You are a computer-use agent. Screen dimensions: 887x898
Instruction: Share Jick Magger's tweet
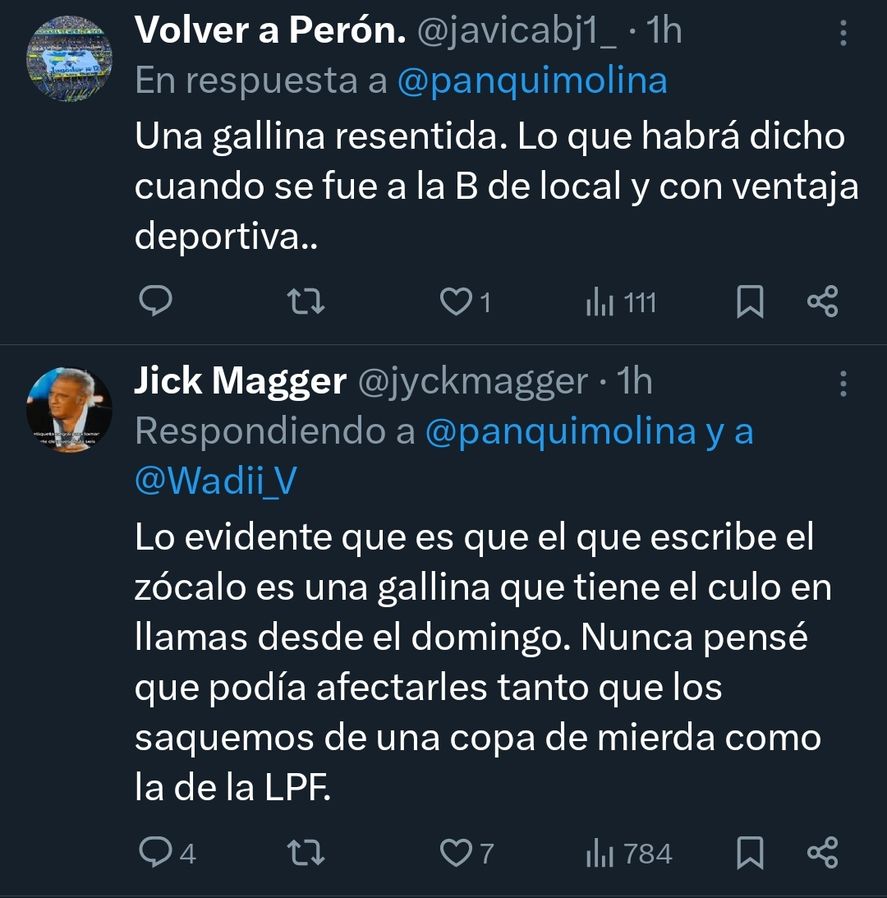[822, 853]
